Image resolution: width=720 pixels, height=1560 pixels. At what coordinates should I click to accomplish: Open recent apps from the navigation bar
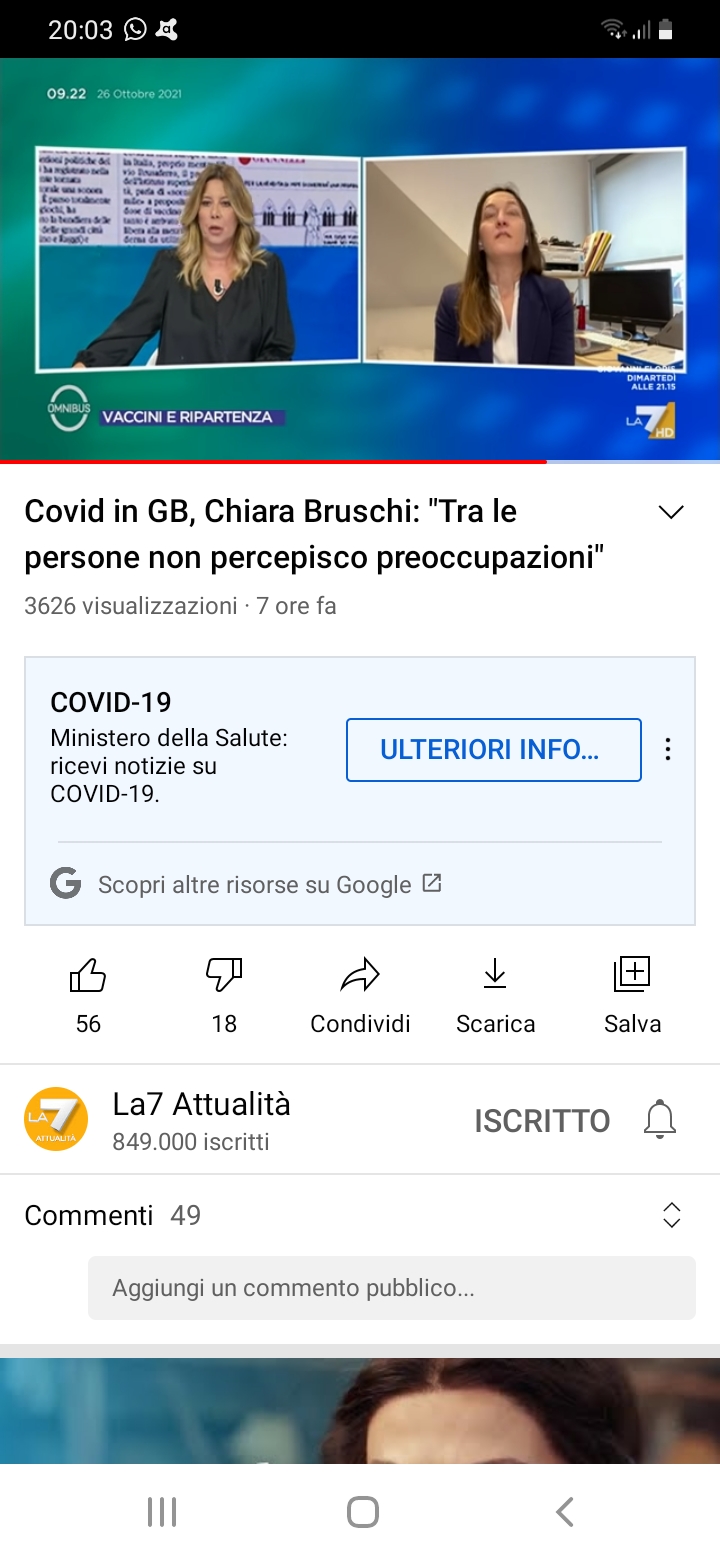[x=162, y=1512]
